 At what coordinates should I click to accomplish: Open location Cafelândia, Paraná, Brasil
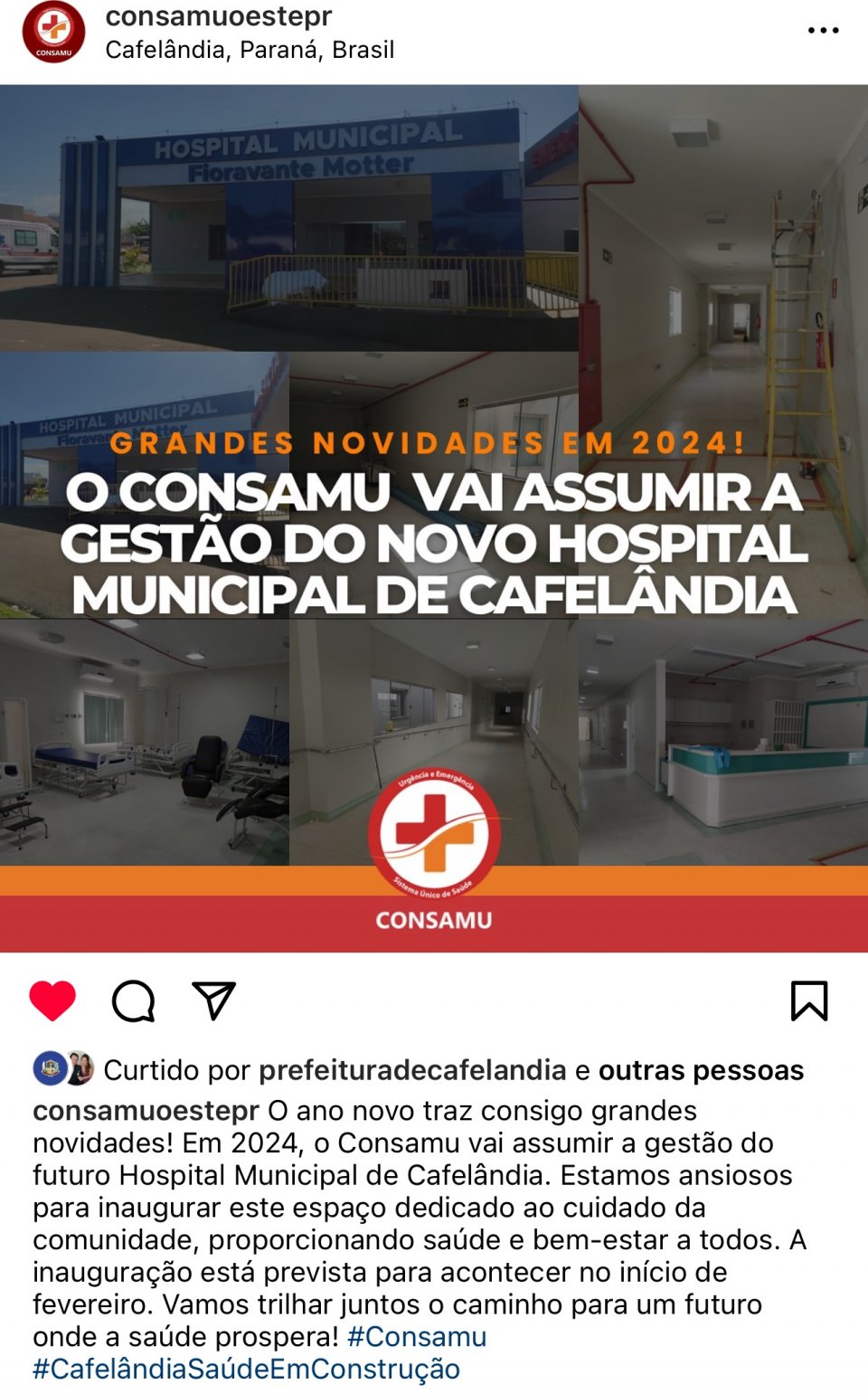[250, 50]
